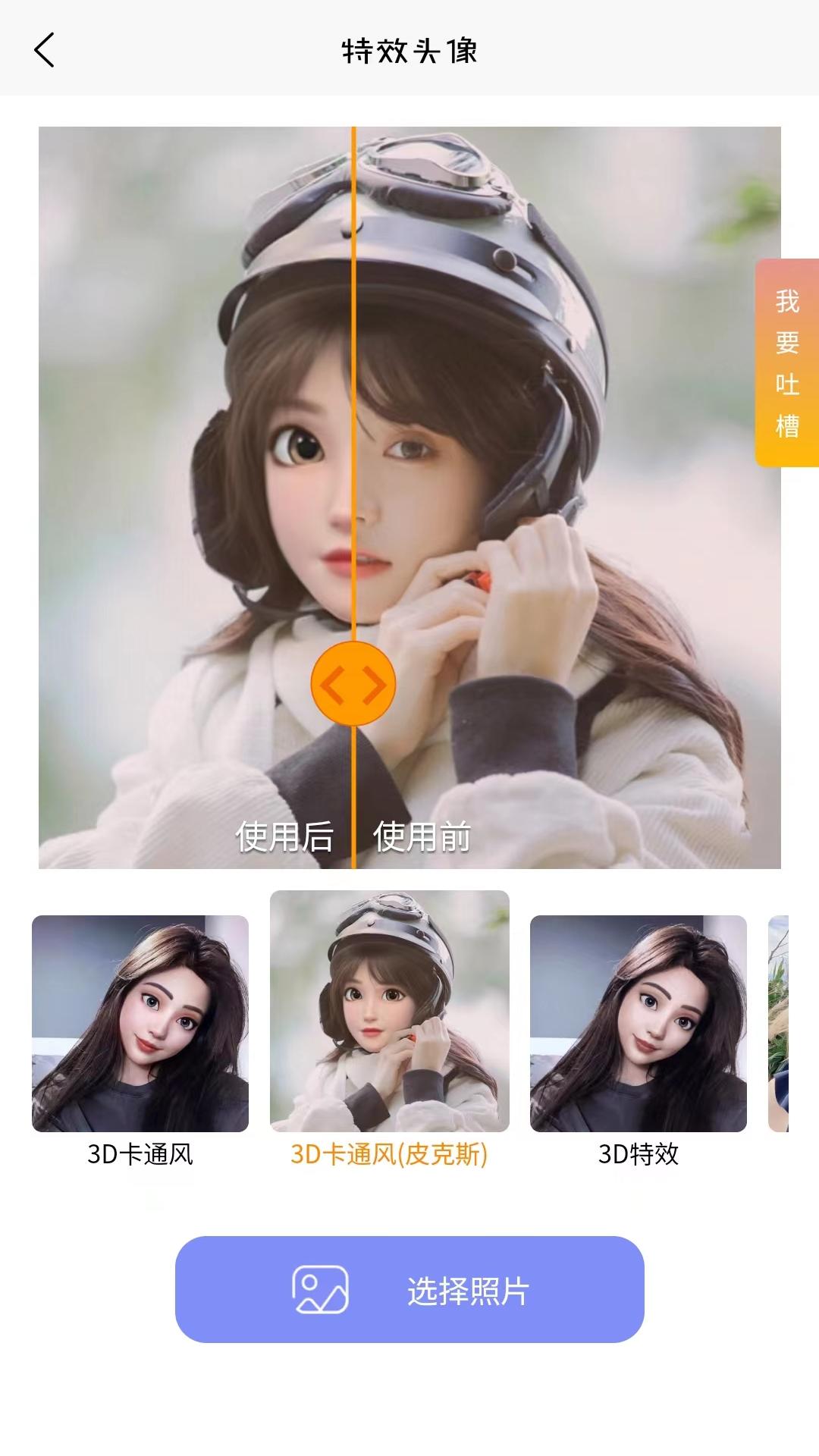Select the 3D卡通风(皮克斯) effect thumbnail
The height and width of the screenshot is (1456, 819).
pos(389,1011)
